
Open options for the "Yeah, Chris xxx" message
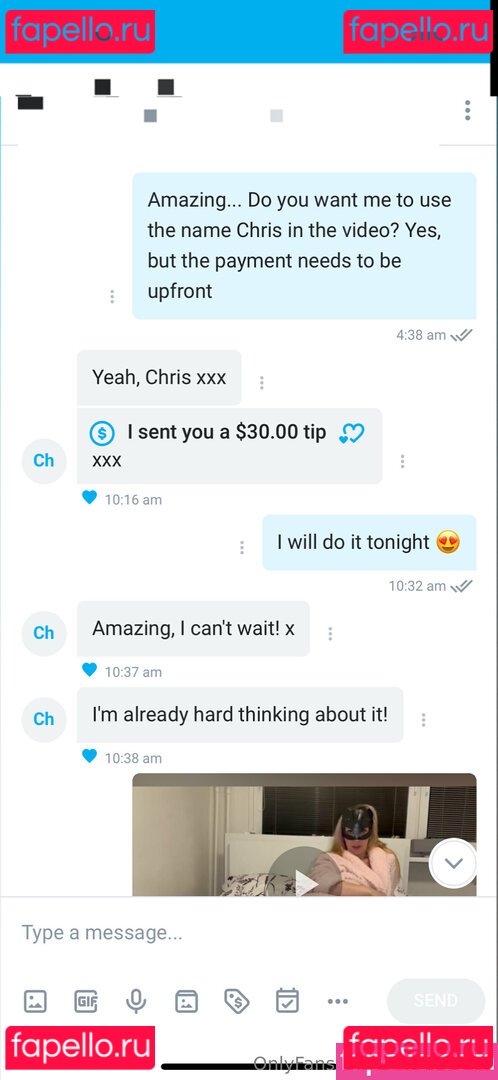pos(262,382)
